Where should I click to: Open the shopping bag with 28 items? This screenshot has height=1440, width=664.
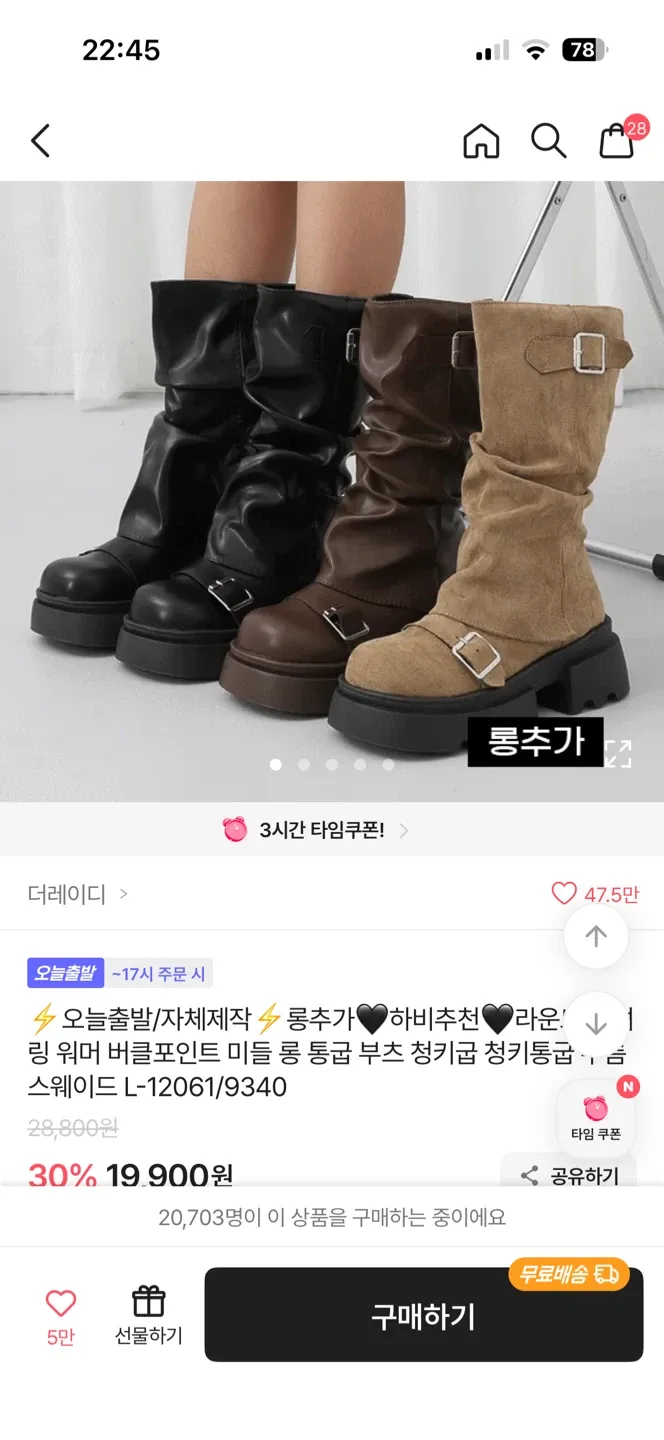pos(617,141)
